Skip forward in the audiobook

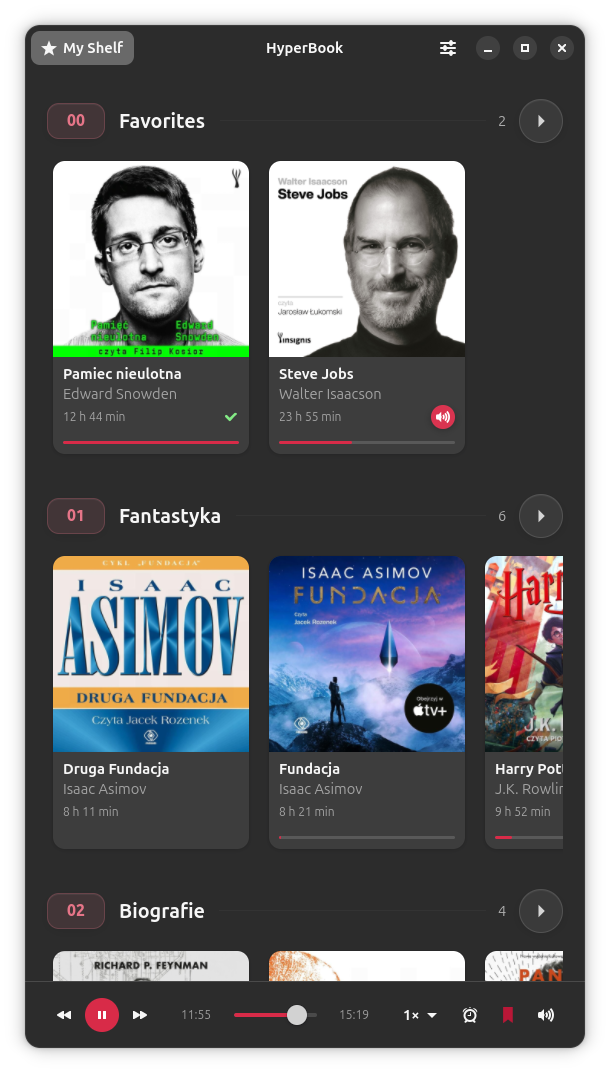pos(140,1015)
